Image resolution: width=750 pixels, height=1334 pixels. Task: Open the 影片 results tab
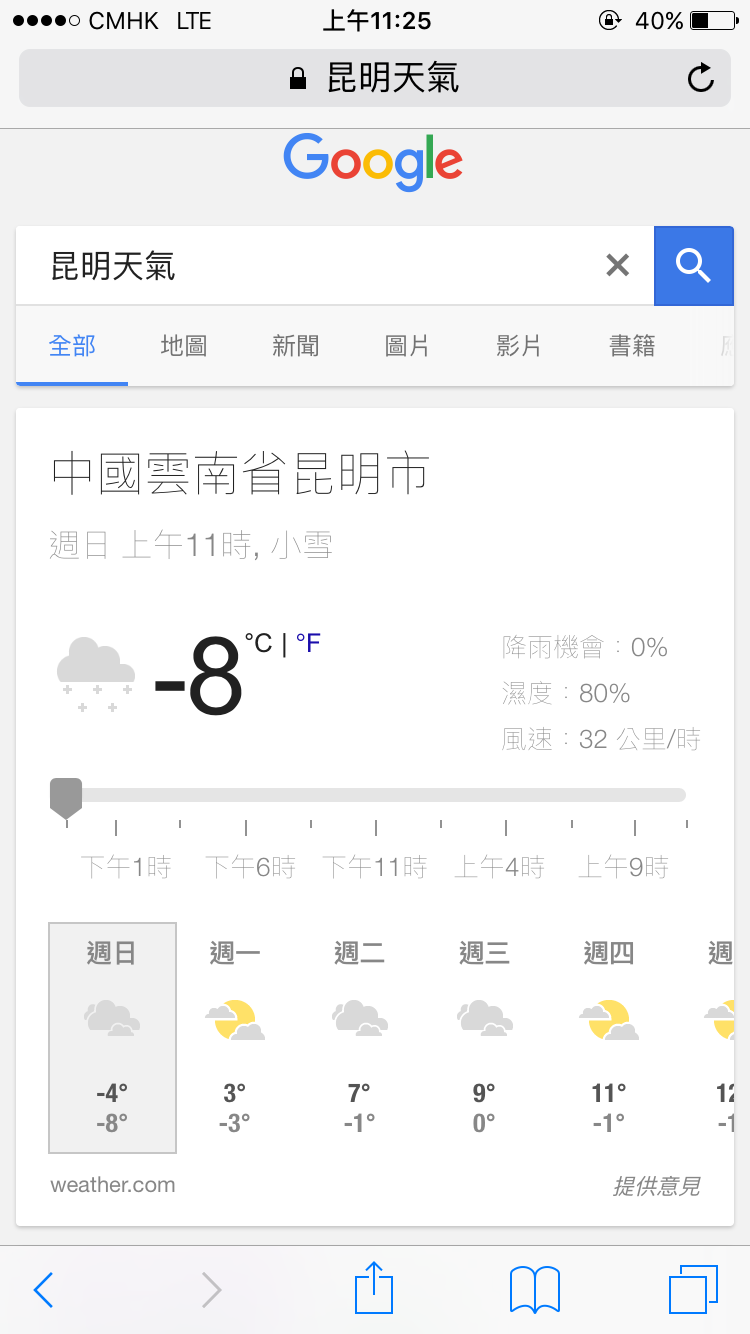tap(520, 346)
